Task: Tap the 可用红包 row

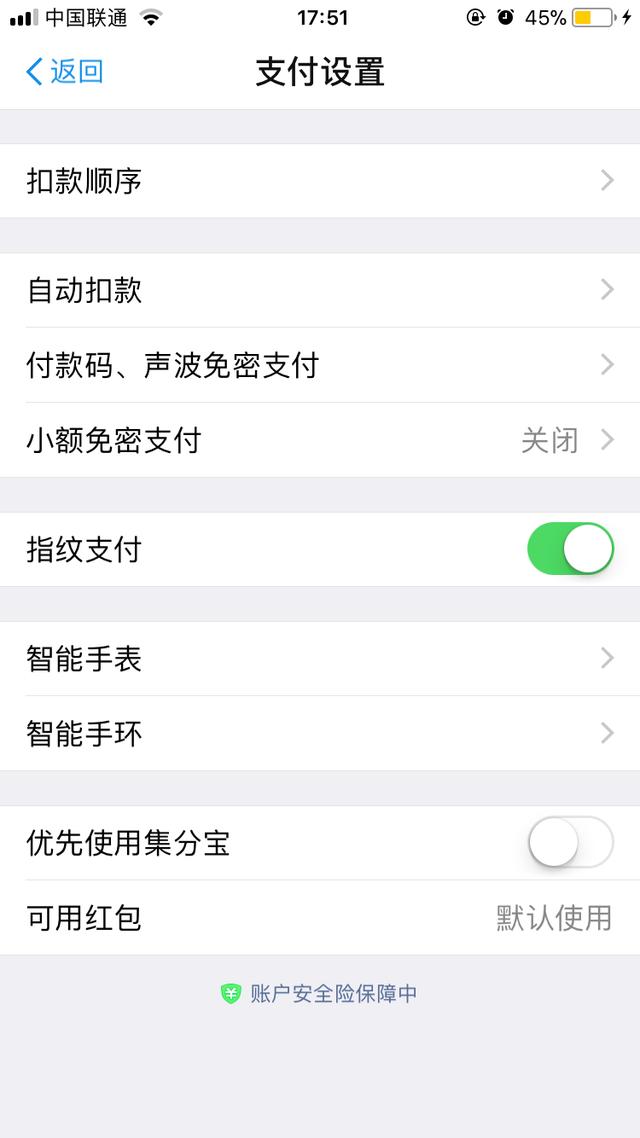Action: point(320,917)
